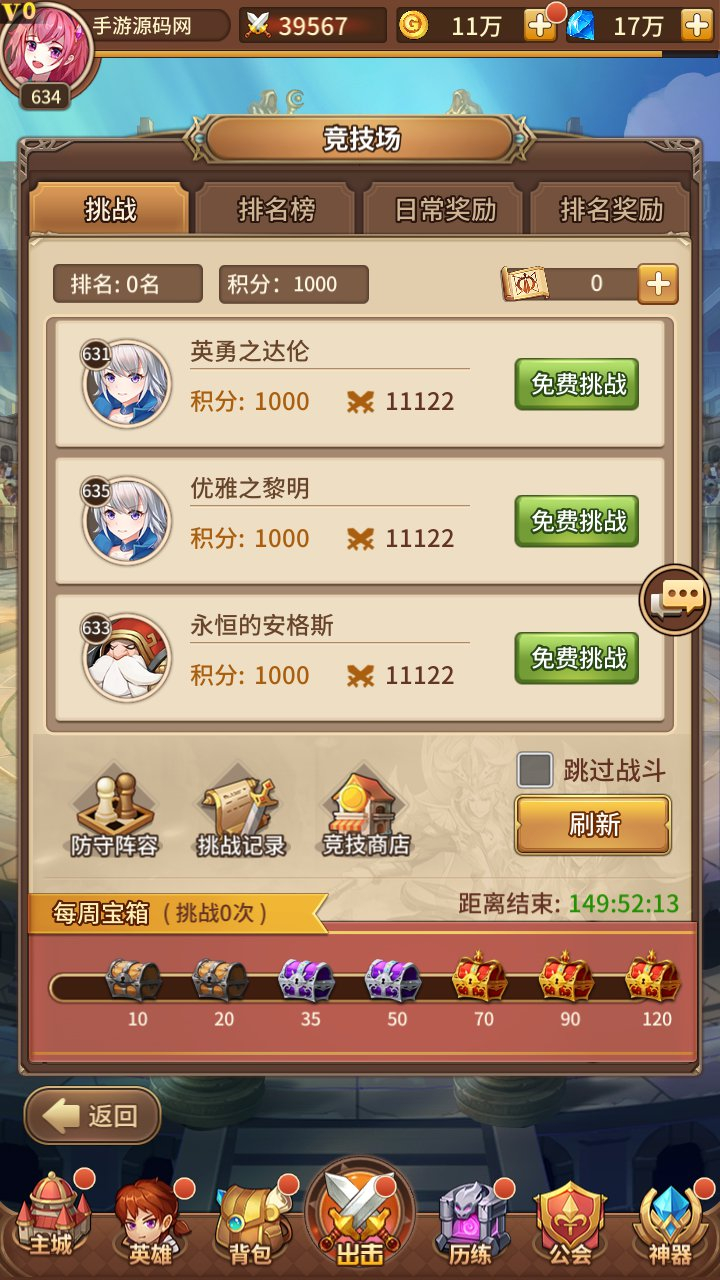This screenshot has width=720, height=1280.
Task: Add gold coins with plus button
Action: (x=540, y=26)
